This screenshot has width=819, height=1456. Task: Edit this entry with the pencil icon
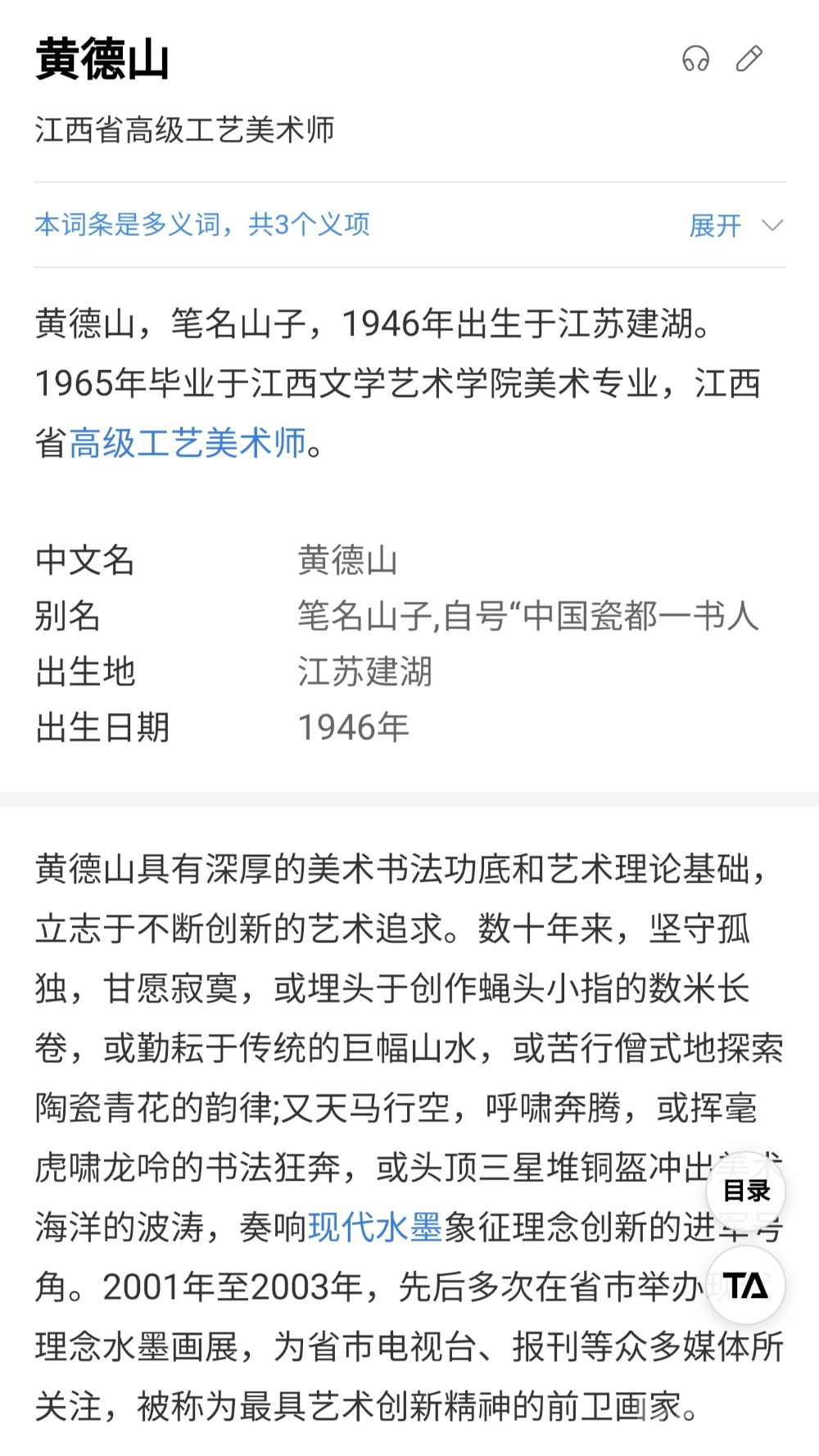point(749,59)
